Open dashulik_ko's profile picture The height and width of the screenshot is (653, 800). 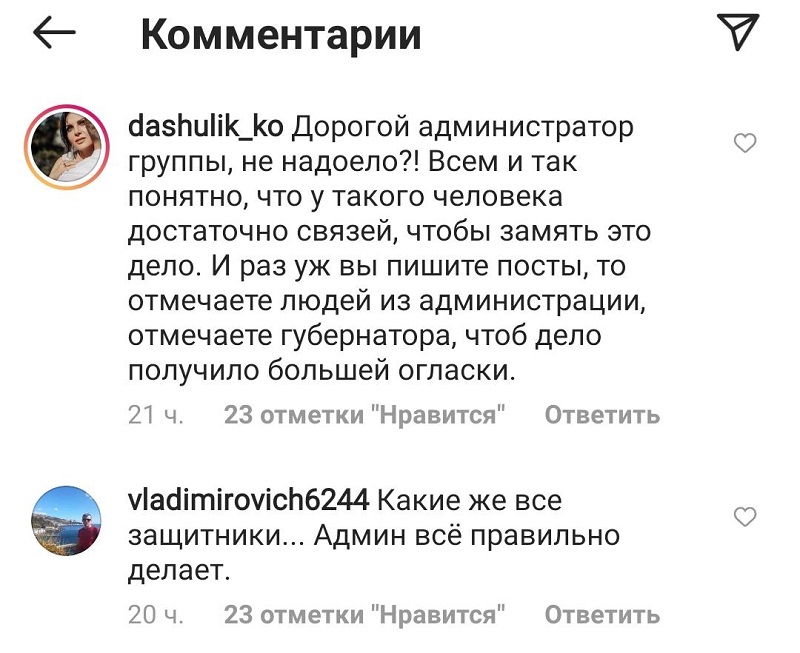pos(67,150)
